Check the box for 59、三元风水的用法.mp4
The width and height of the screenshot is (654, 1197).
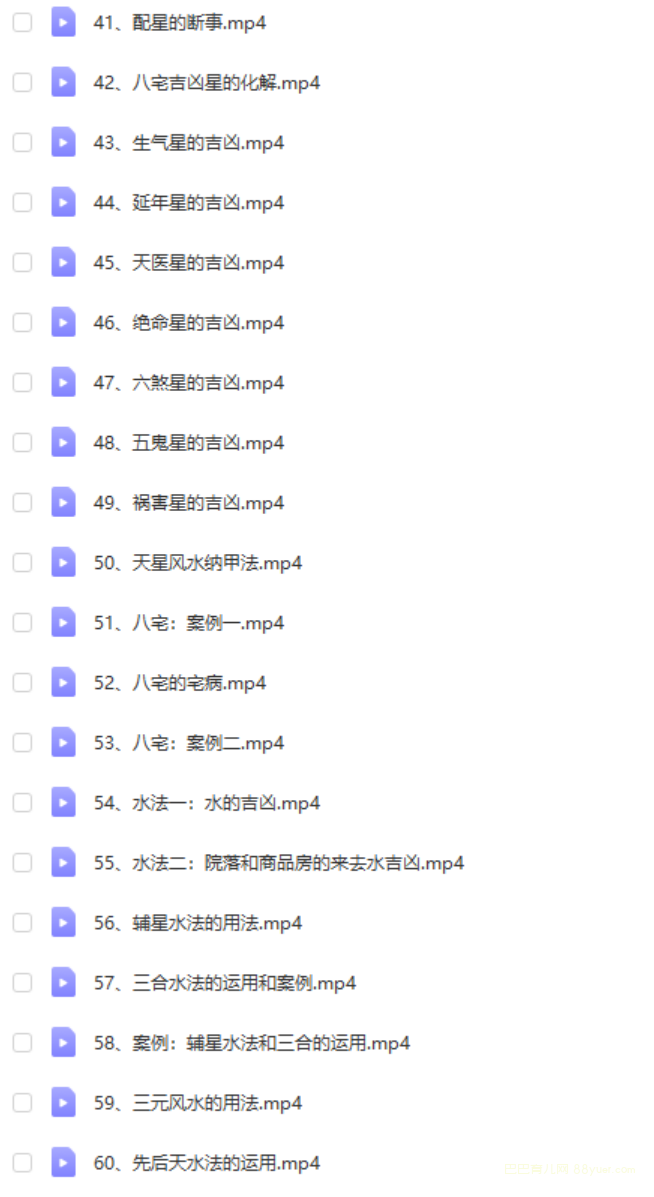click(x=22, y=1103)
